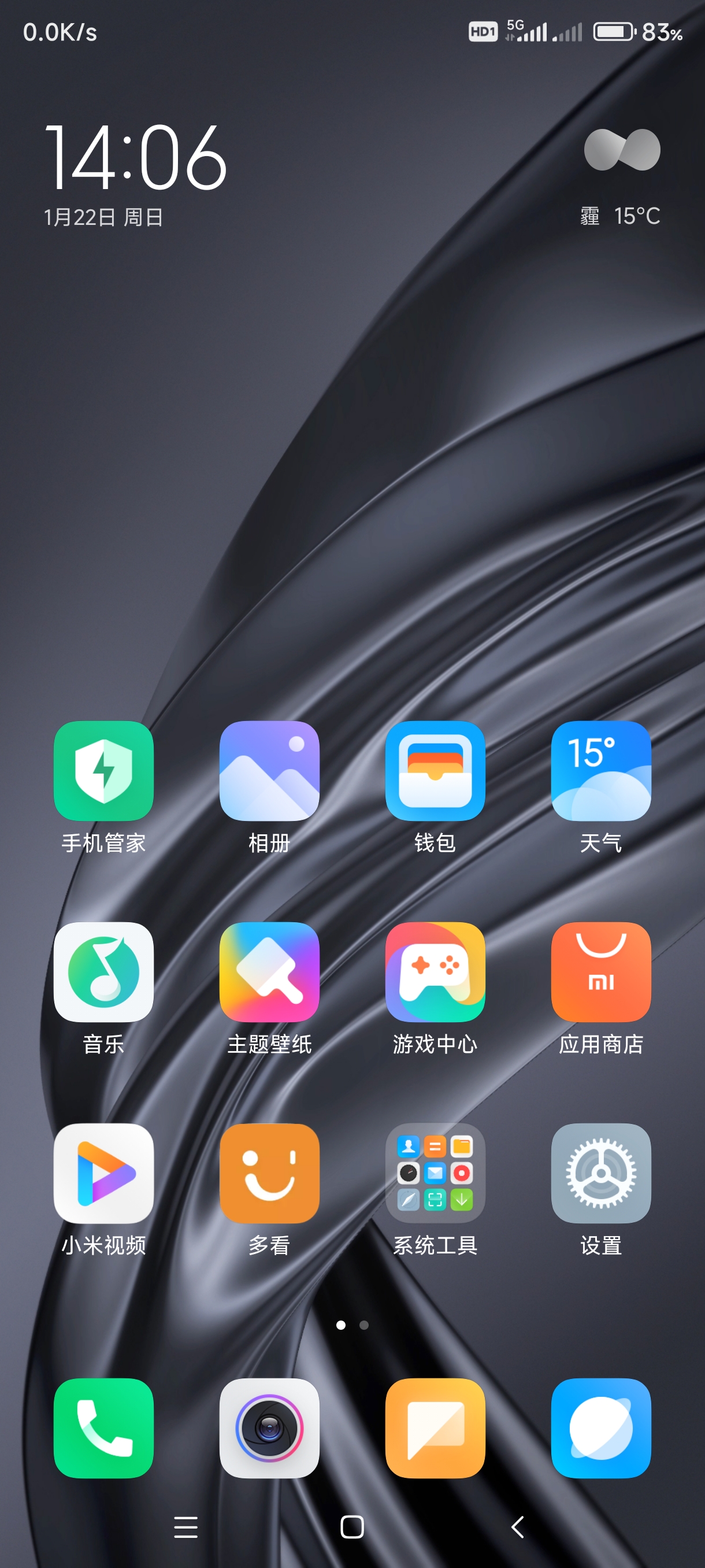Open the 系统工具 folder
This screenshot has height=1568, width=705.
(435, 1173)
